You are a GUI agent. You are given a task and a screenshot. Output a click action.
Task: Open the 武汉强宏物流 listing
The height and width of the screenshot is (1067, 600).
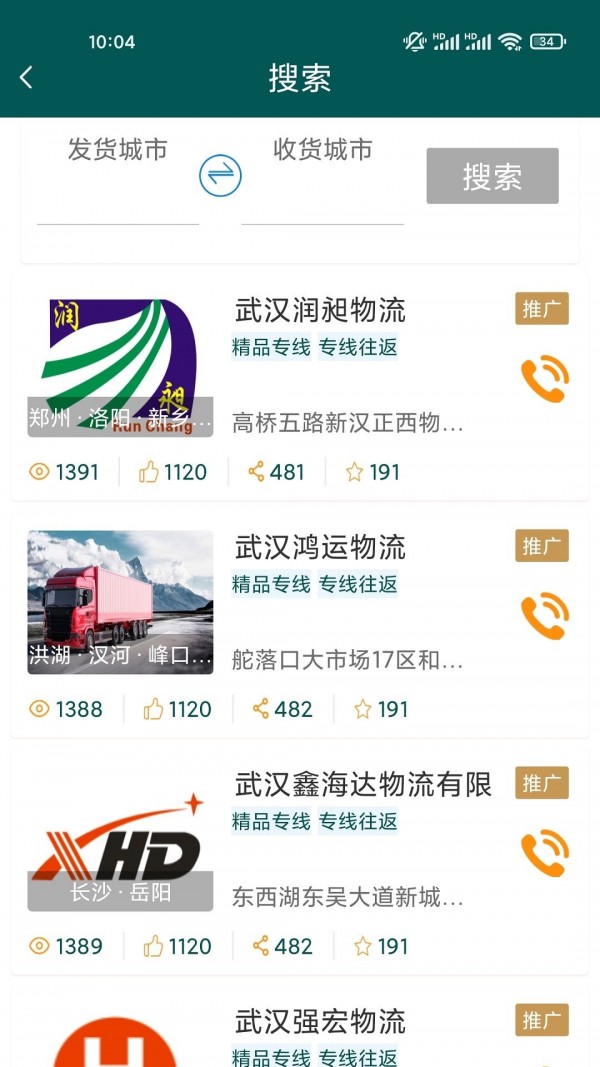320,1021
